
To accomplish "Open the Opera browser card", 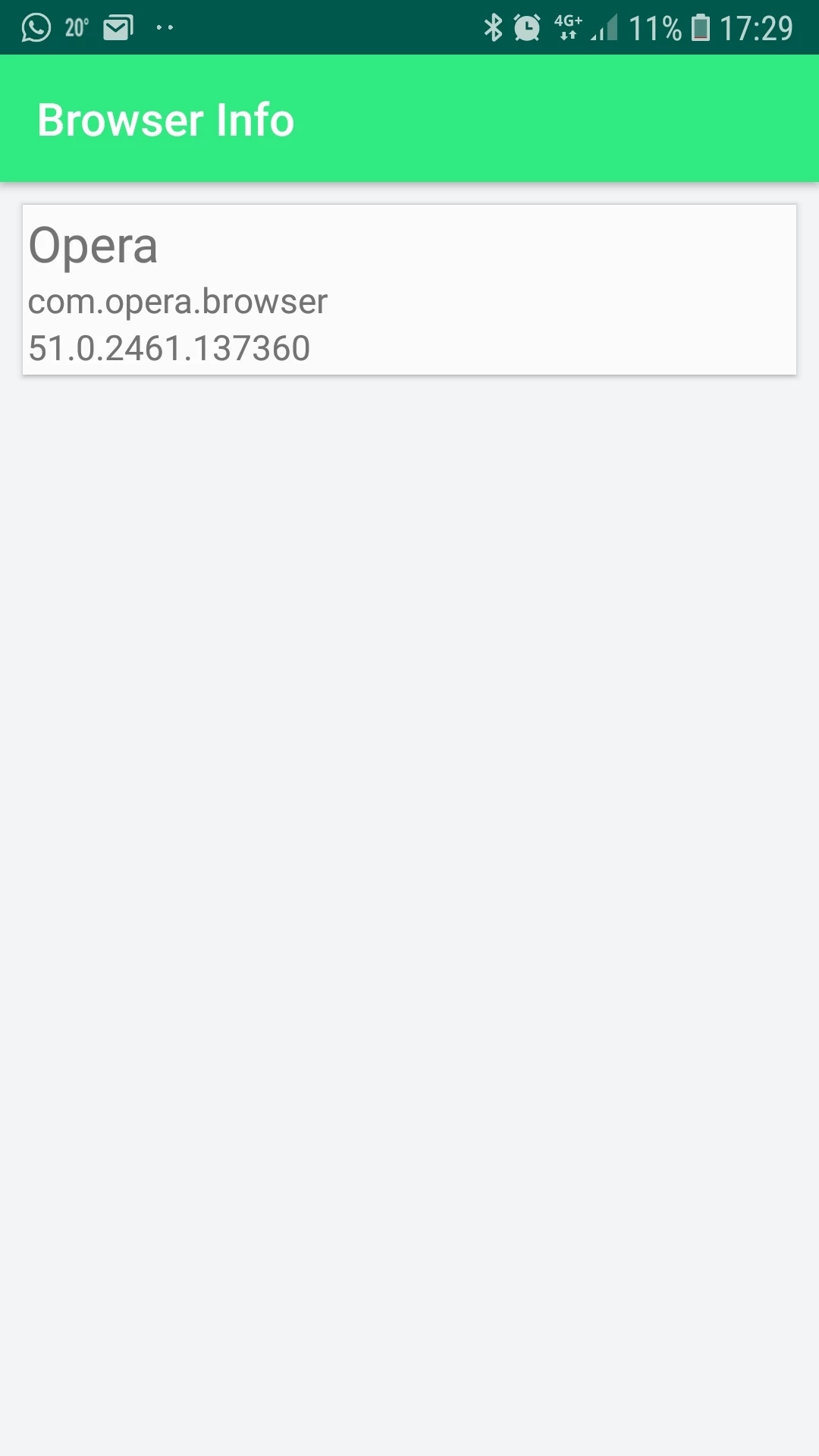I will pos(409,290).
